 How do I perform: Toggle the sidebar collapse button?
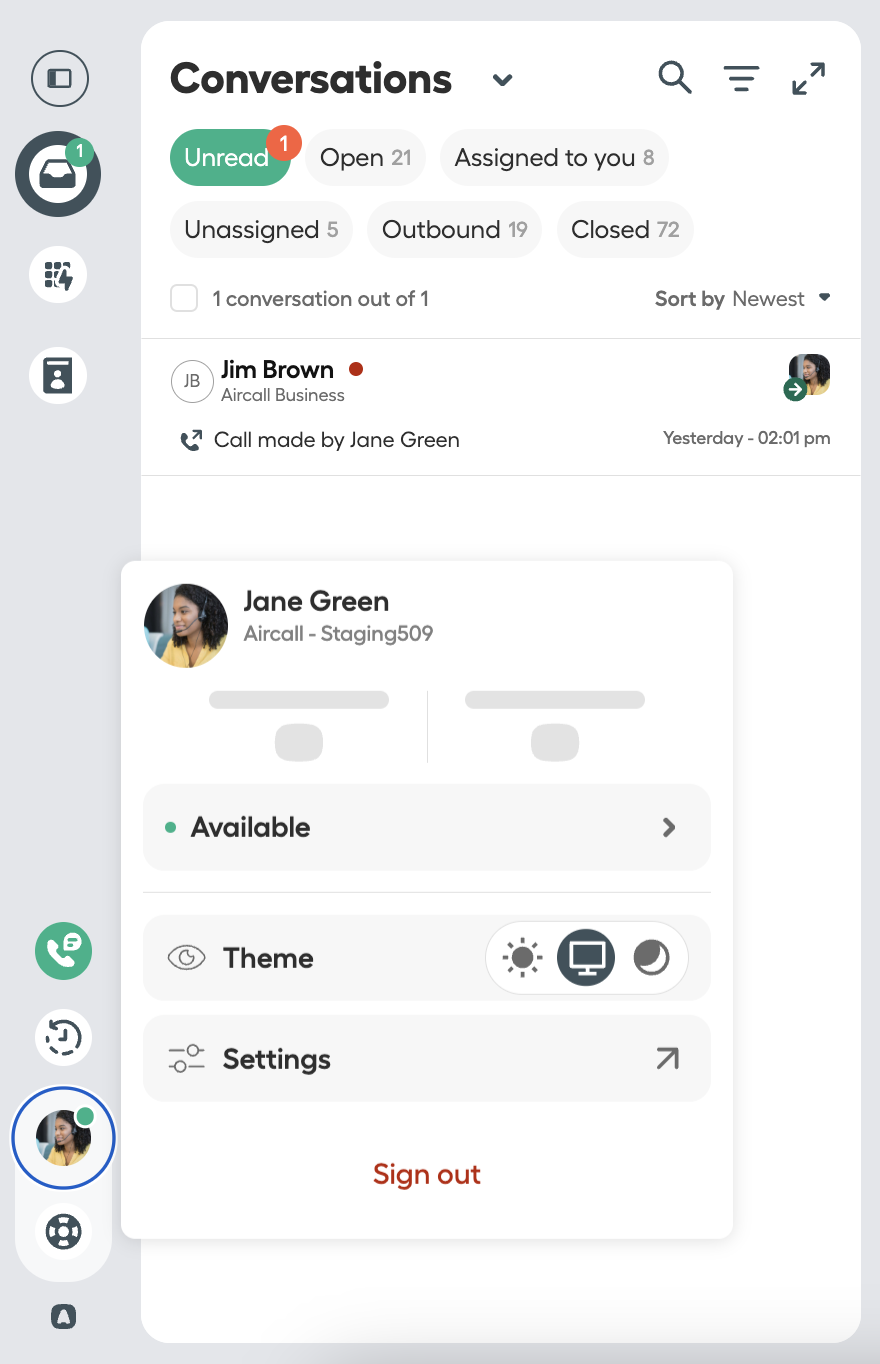coord(59,78)
